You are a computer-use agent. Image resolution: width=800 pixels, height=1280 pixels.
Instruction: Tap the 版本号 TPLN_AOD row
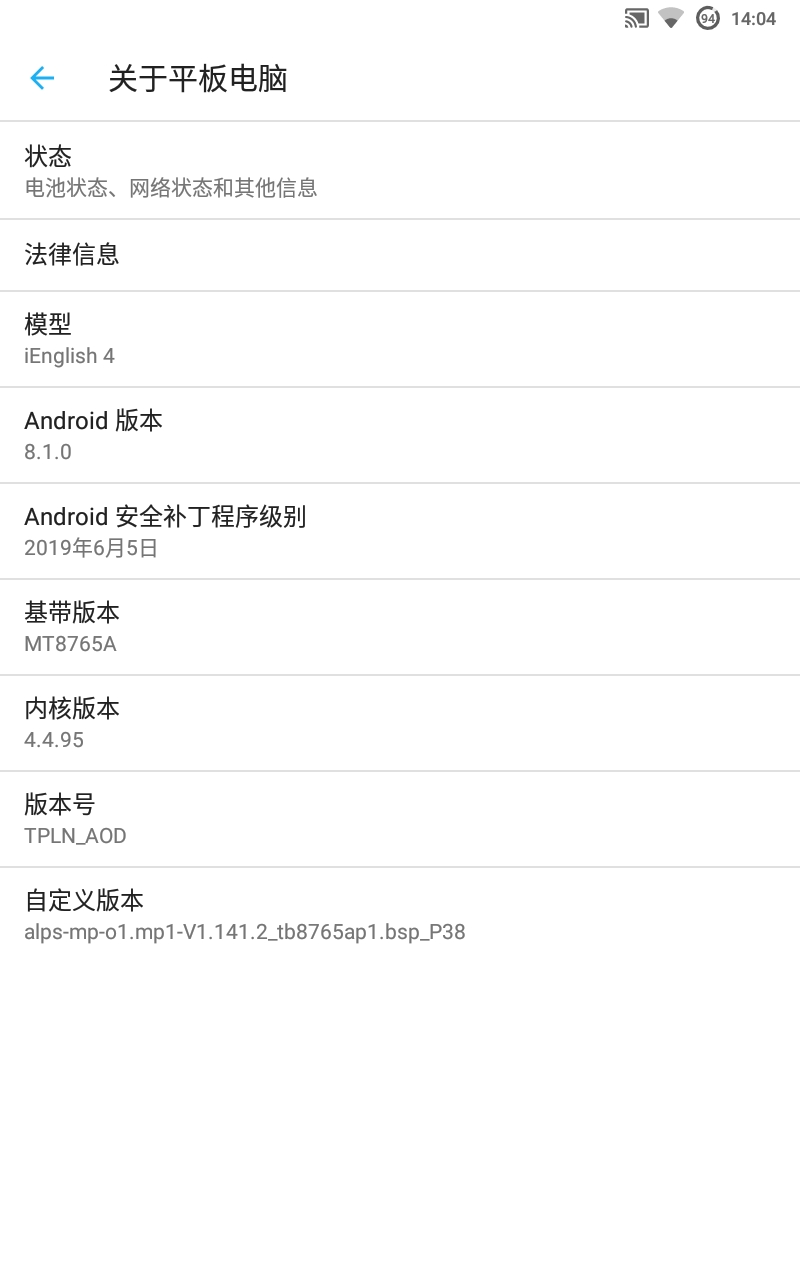click(400, 819)
